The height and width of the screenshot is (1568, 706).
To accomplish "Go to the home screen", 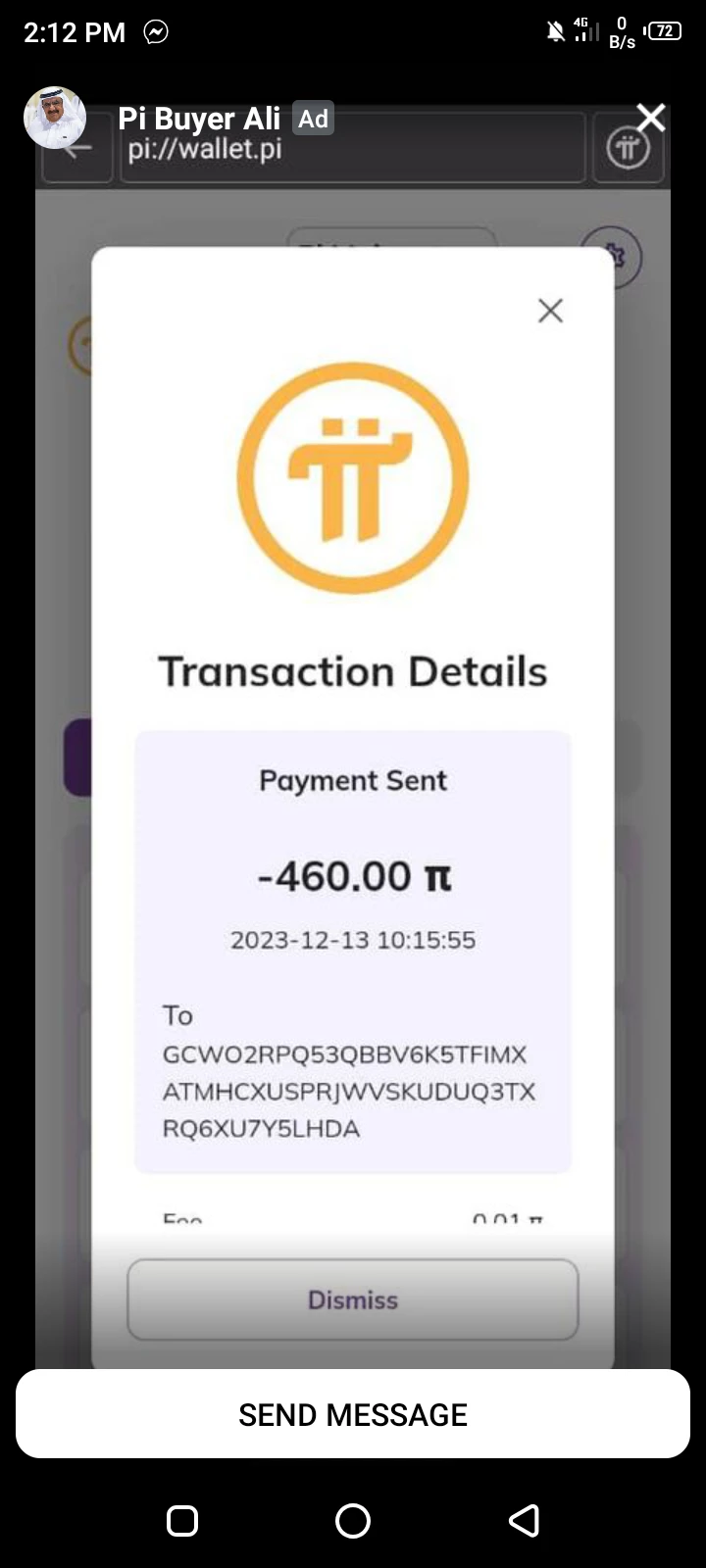I will point(353,1521).
